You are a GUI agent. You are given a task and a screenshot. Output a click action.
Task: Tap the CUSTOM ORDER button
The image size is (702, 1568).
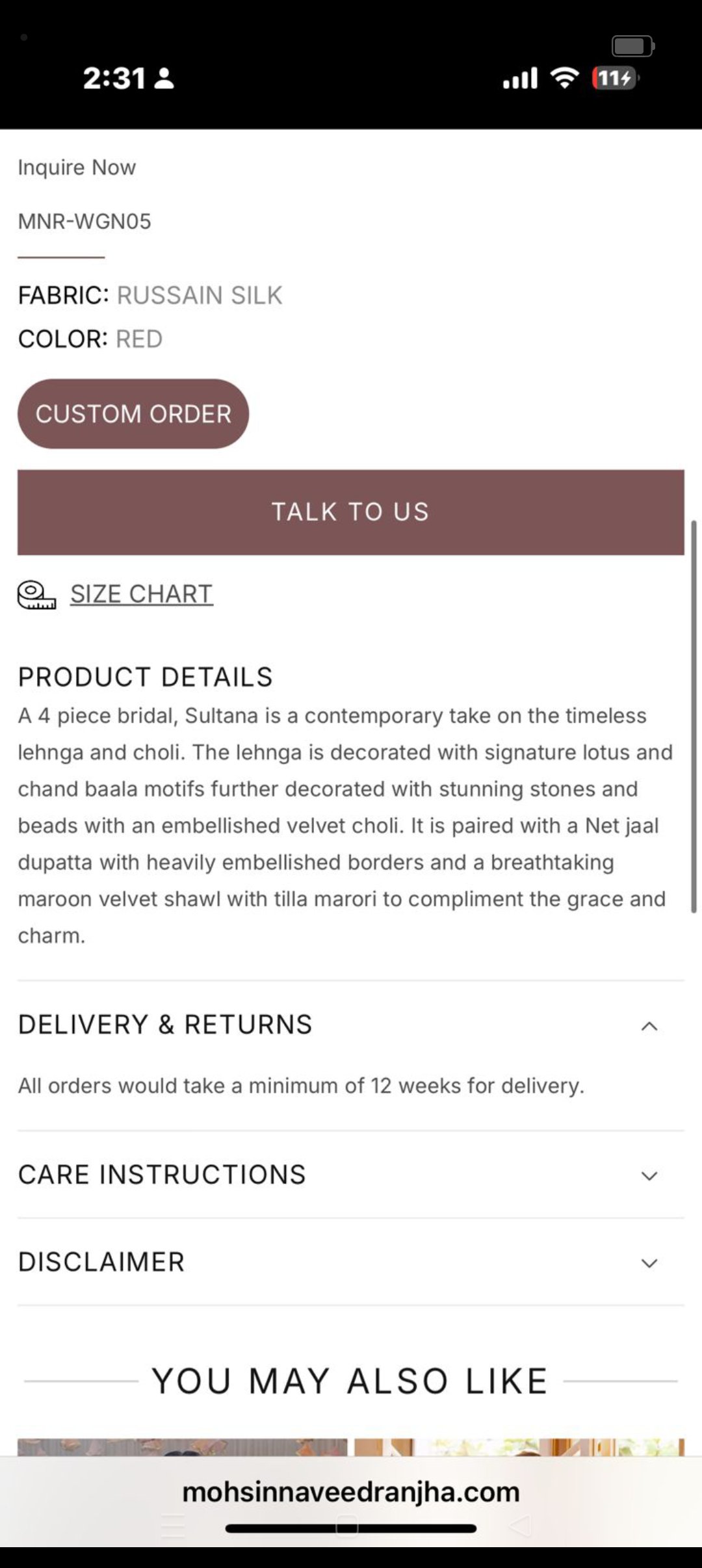133,414
